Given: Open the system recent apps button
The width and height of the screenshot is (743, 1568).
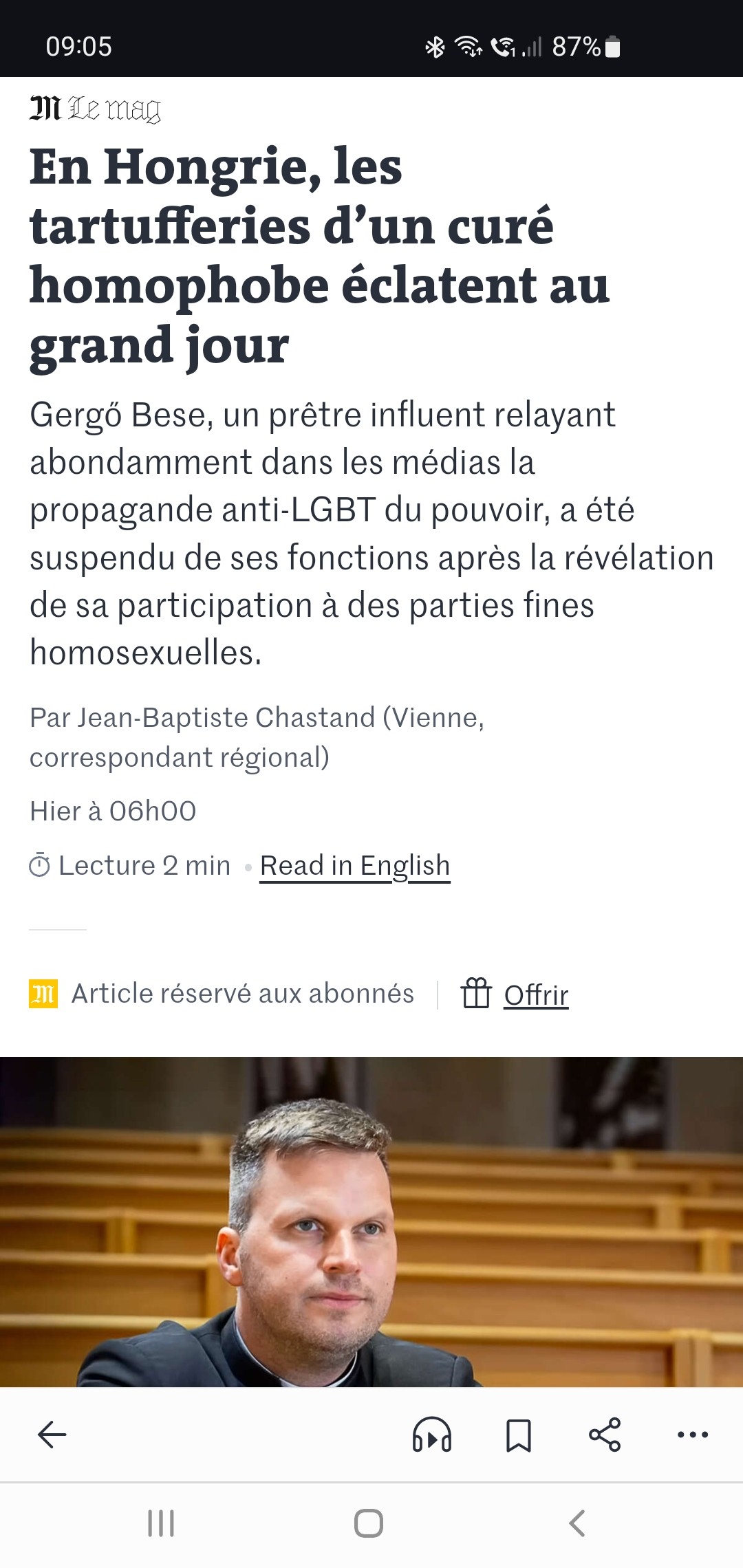Looking at the screenshot, I should click(161, 1523).
